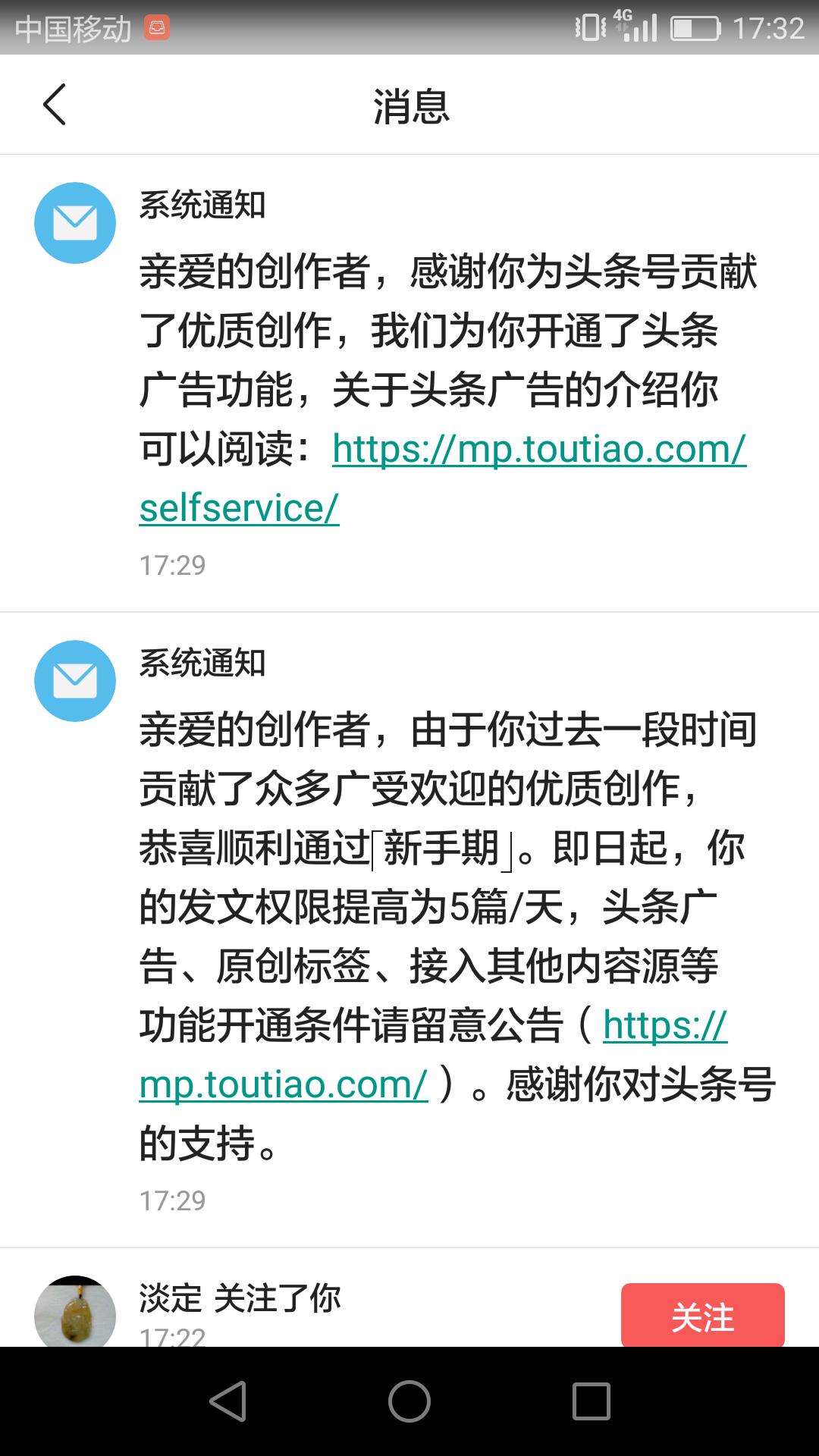Open the second 系统通知 mail icon avatar

(74, 681)
